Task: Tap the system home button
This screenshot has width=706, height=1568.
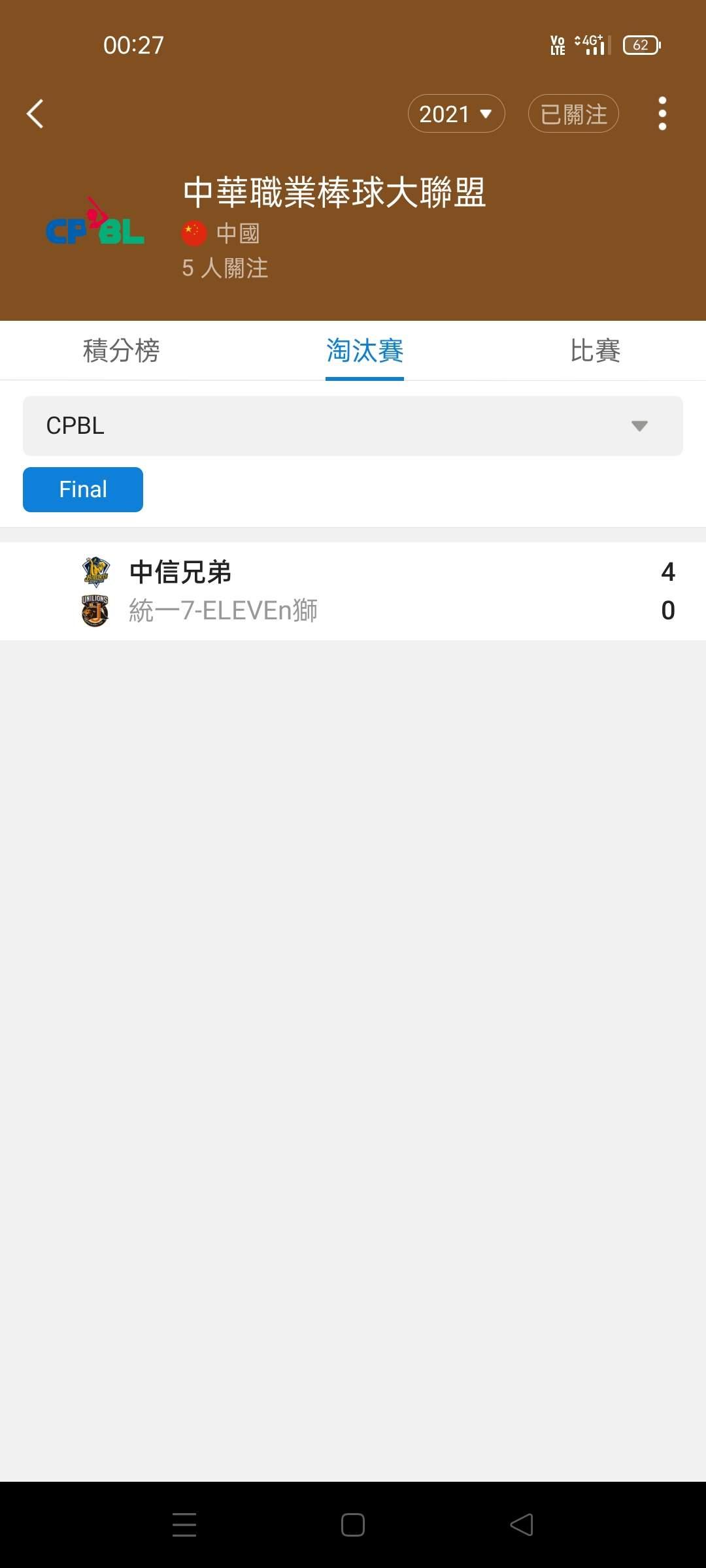Action: pyautogui.click(x=353, y=1525)
